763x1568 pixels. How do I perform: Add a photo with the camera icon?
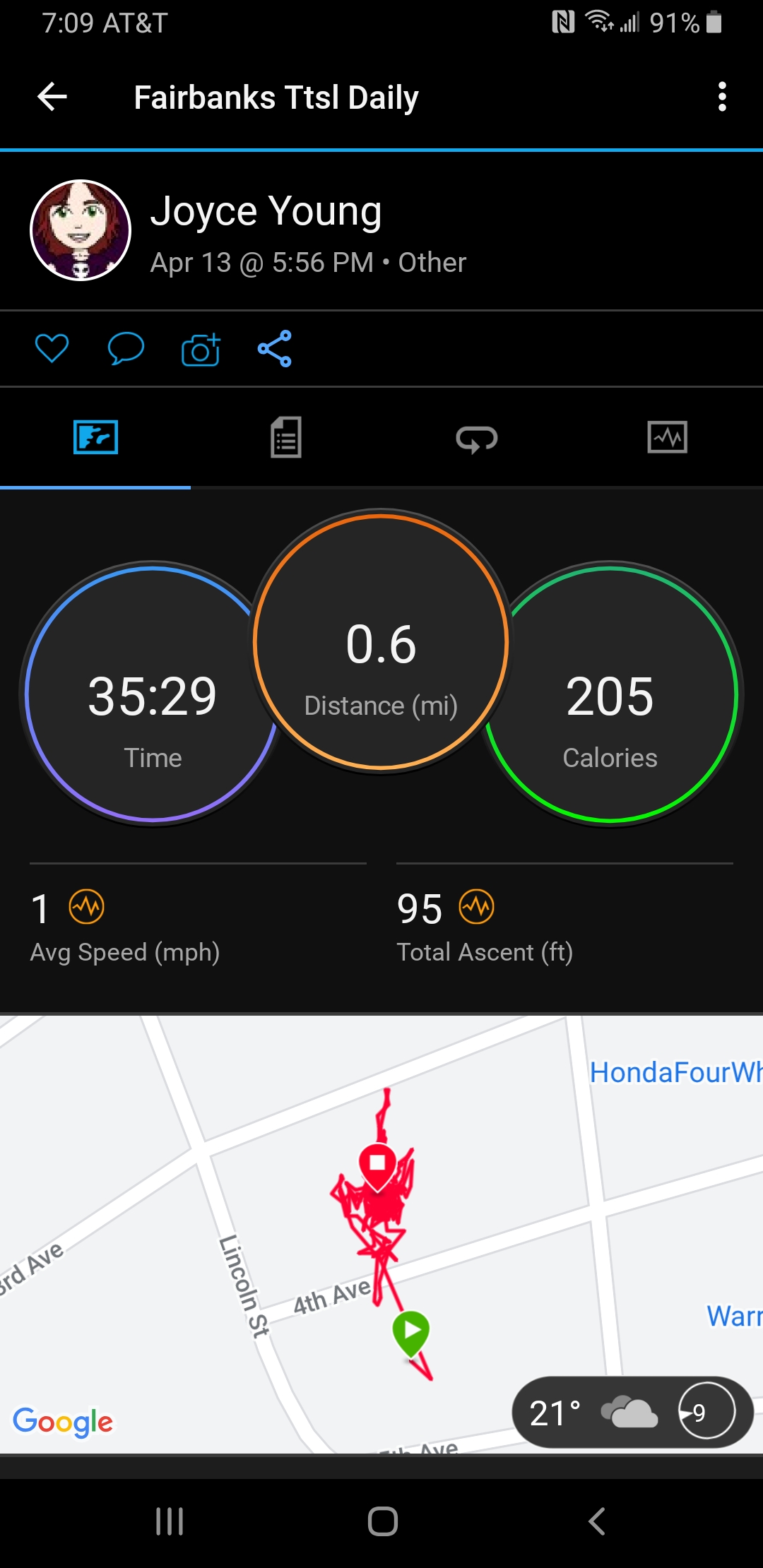[201, 348]
